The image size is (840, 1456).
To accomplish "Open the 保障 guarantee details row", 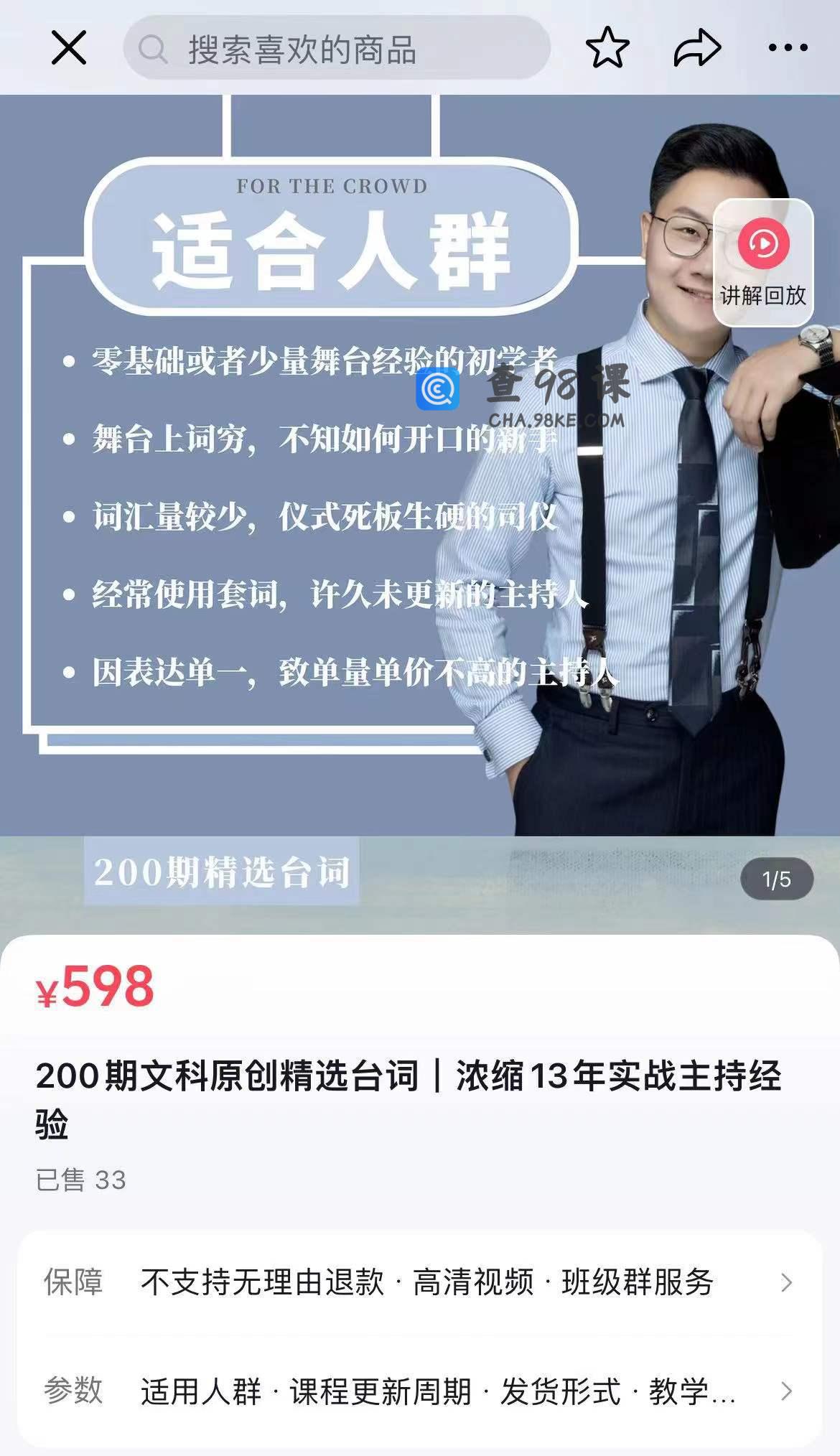I will point(419,1282).
